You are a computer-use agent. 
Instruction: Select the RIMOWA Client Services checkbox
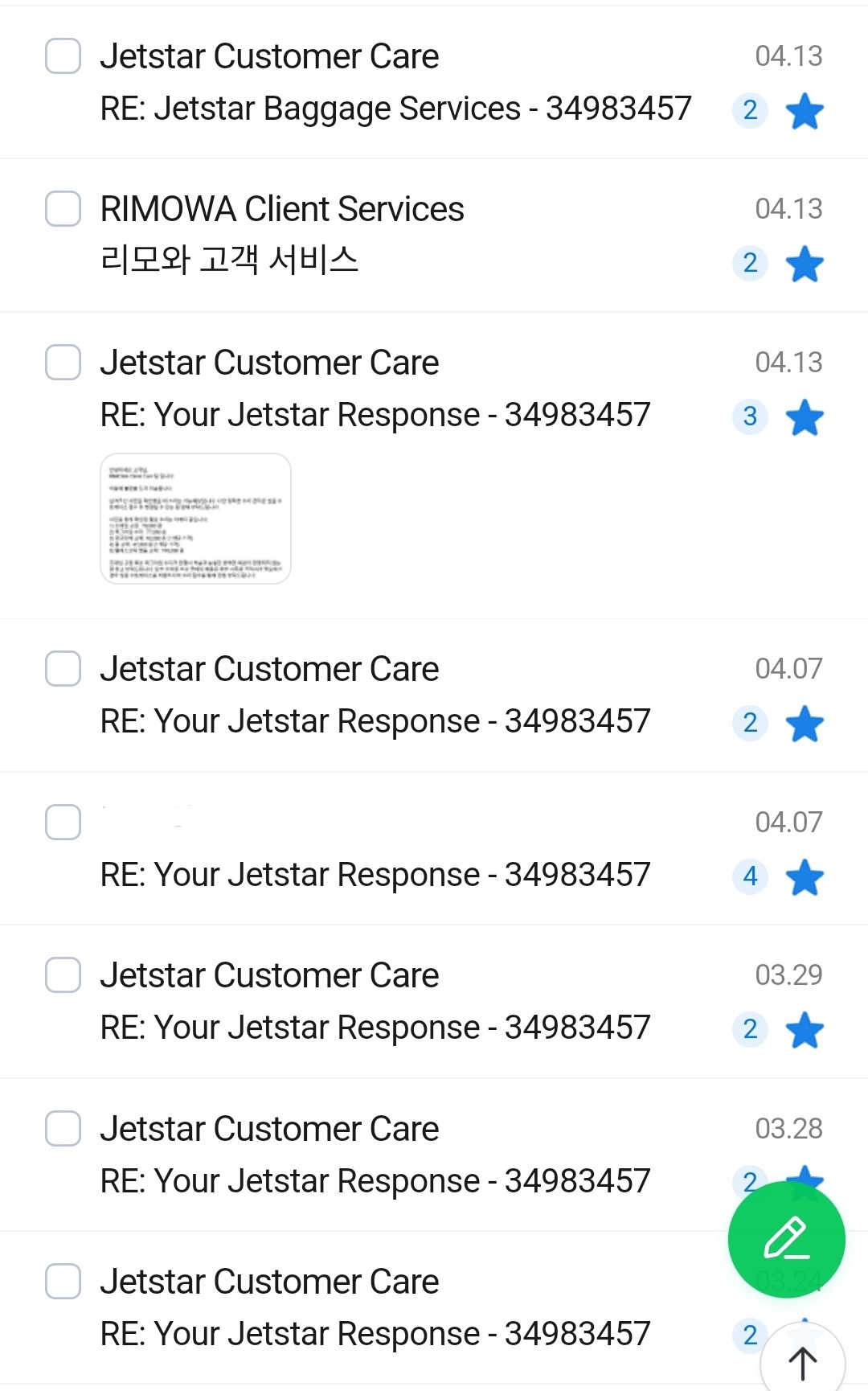(x=63, y=209)
